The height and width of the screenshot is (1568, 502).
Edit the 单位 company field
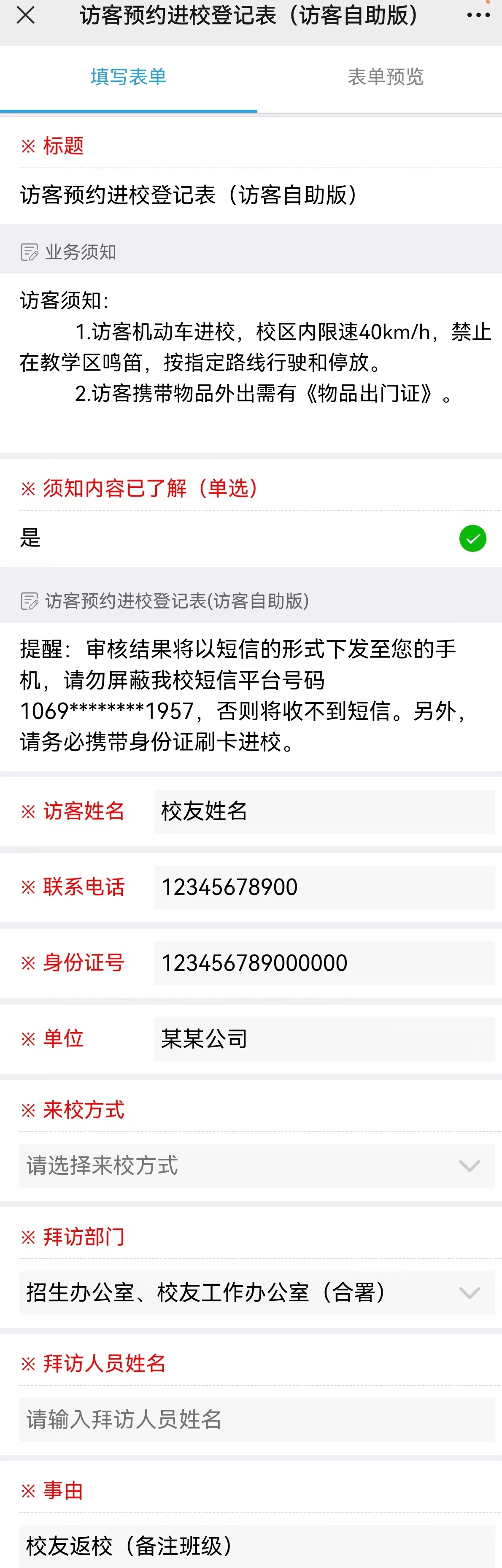click(324, 1039)
